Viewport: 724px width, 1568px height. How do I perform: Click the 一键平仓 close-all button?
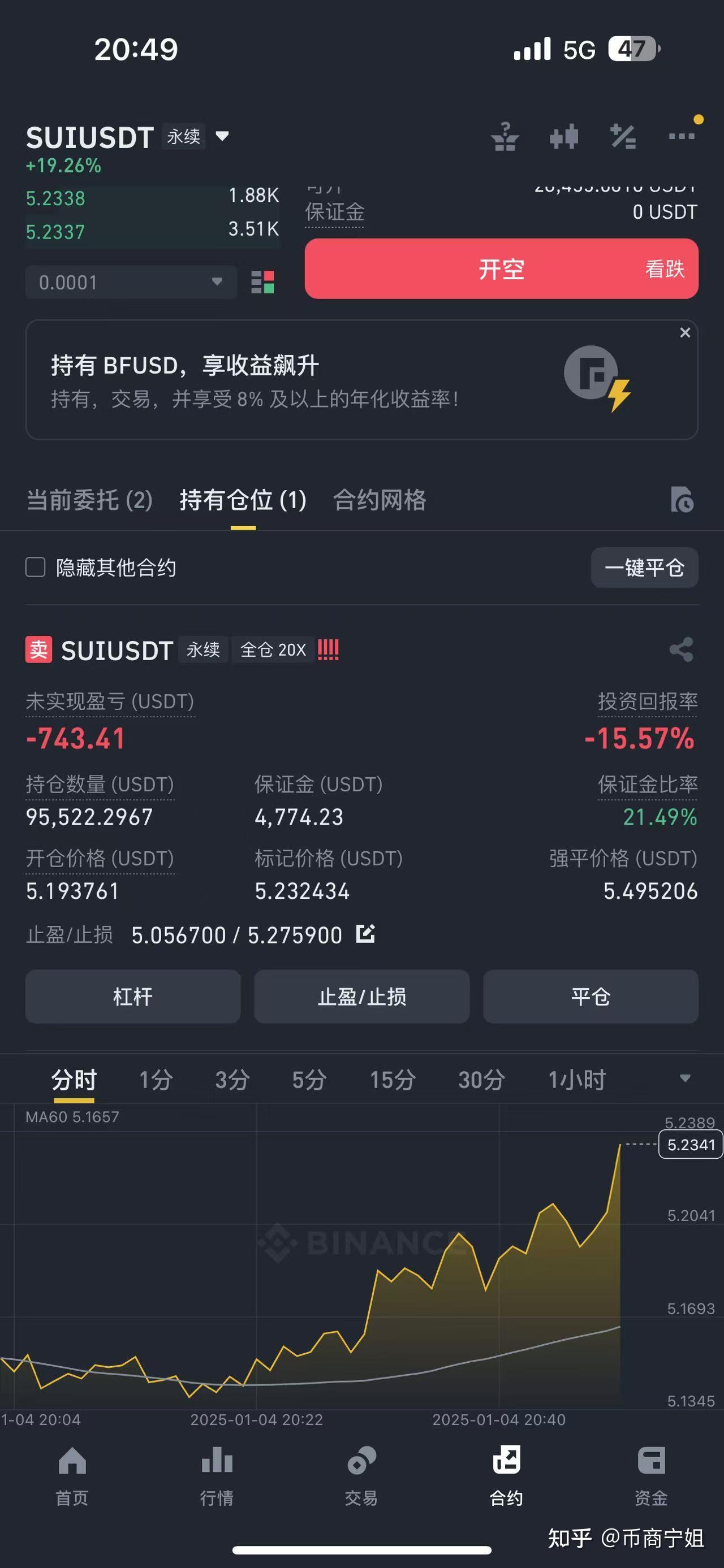click(x=644, y=568)
